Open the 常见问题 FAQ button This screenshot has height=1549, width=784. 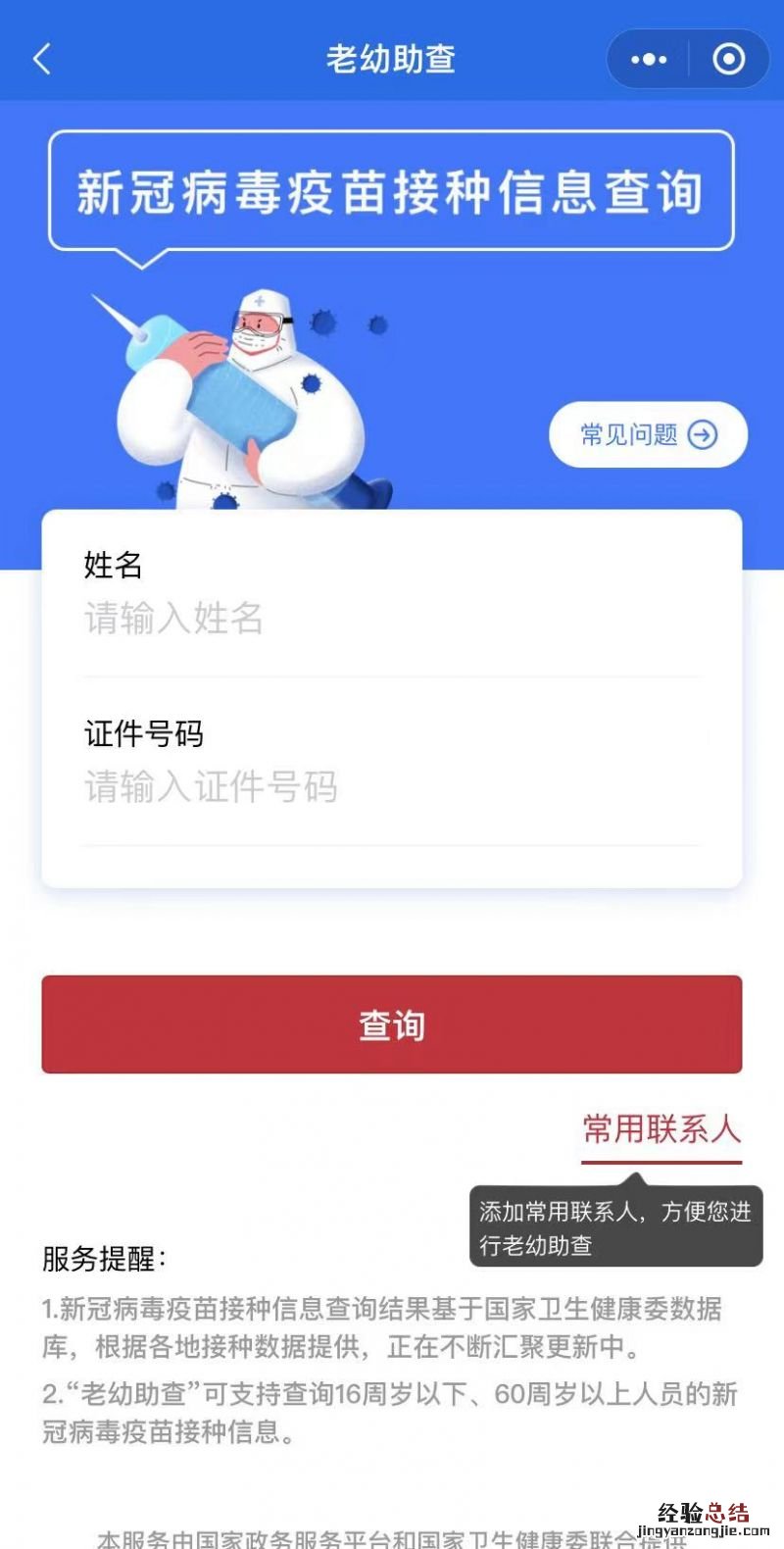click(648, 434)
